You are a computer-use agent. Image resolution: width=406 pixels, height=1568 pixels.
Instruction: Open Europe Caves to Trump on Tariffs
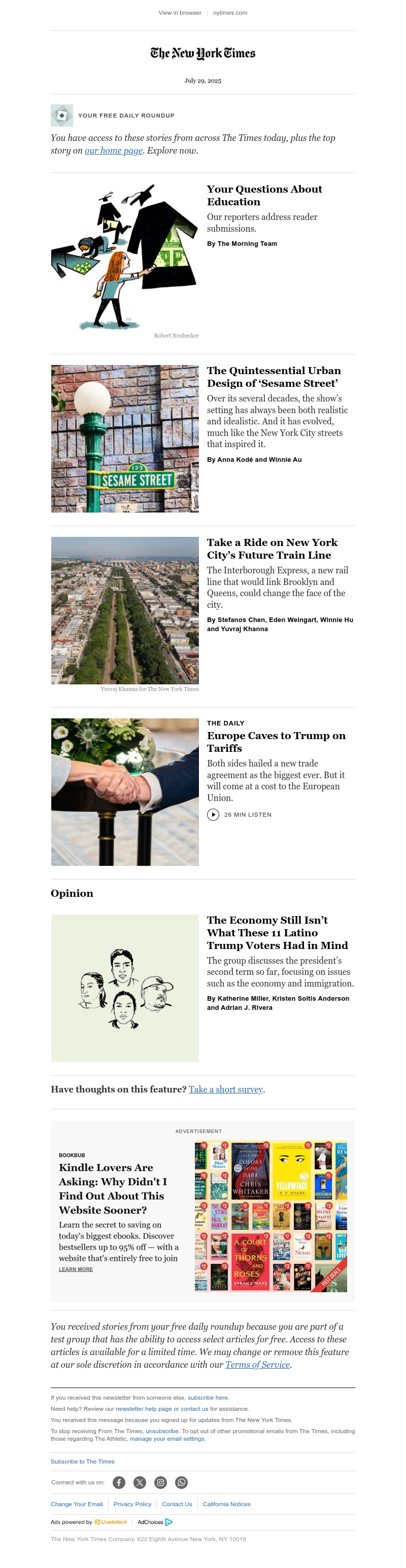(x=276, y=741)
